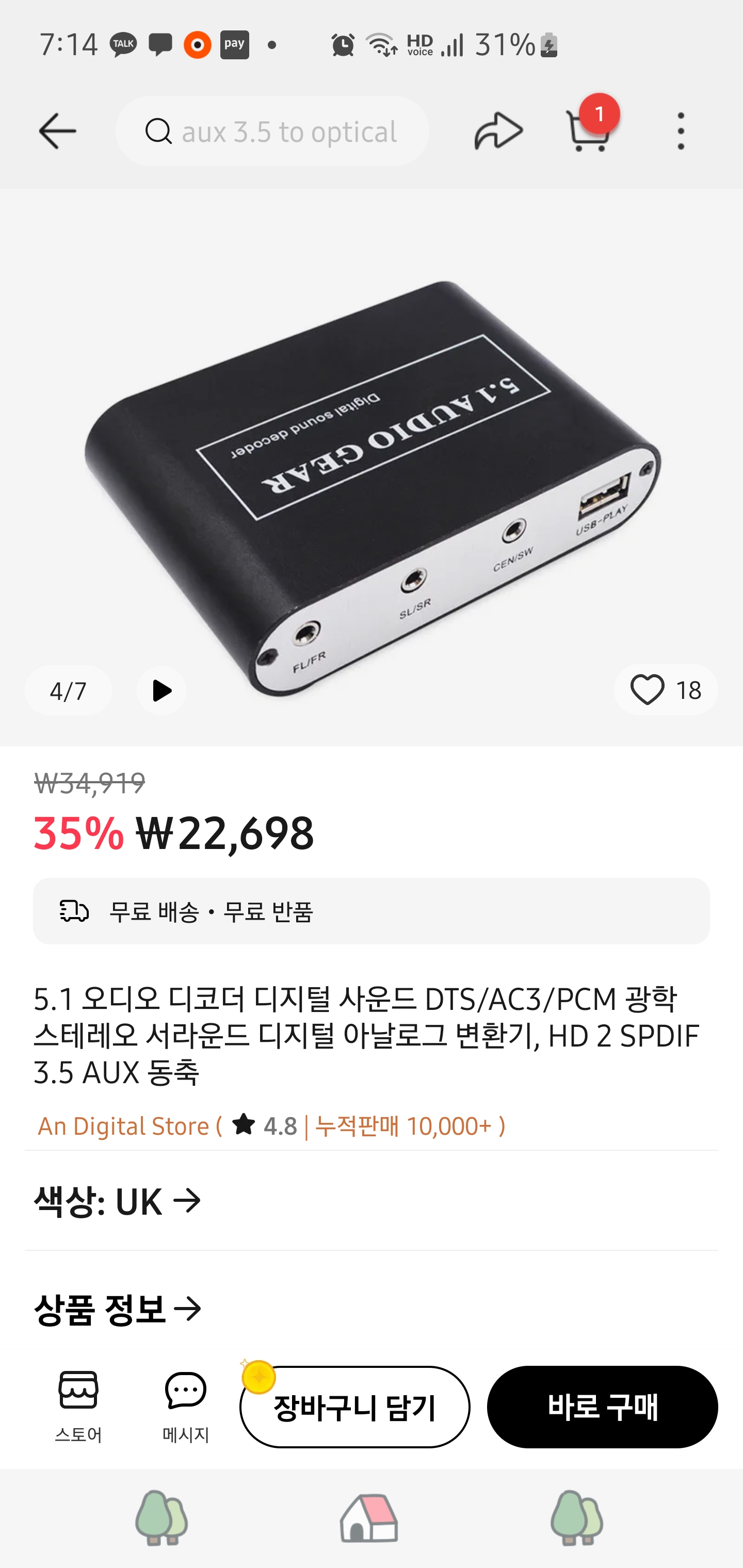Open the 무료 배송 · 무료 반품 info
This screenshot has height=1568, width=743.
coord(371,910)
